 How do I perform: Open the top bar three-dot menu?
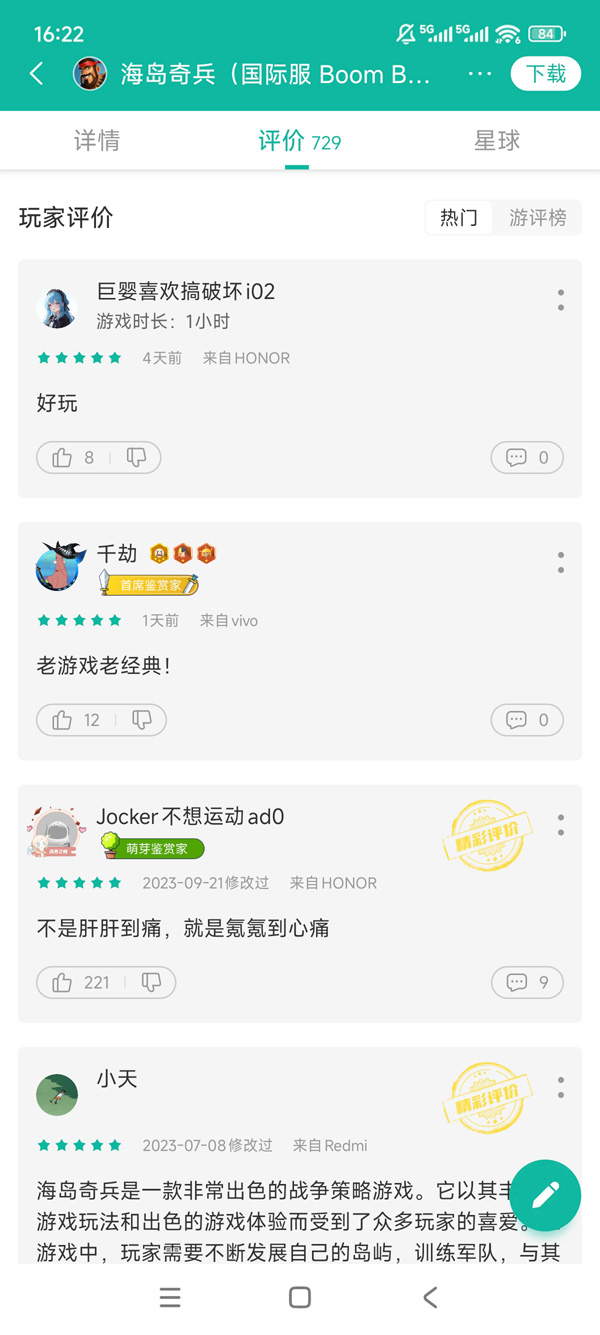click(x=480, y=74)
